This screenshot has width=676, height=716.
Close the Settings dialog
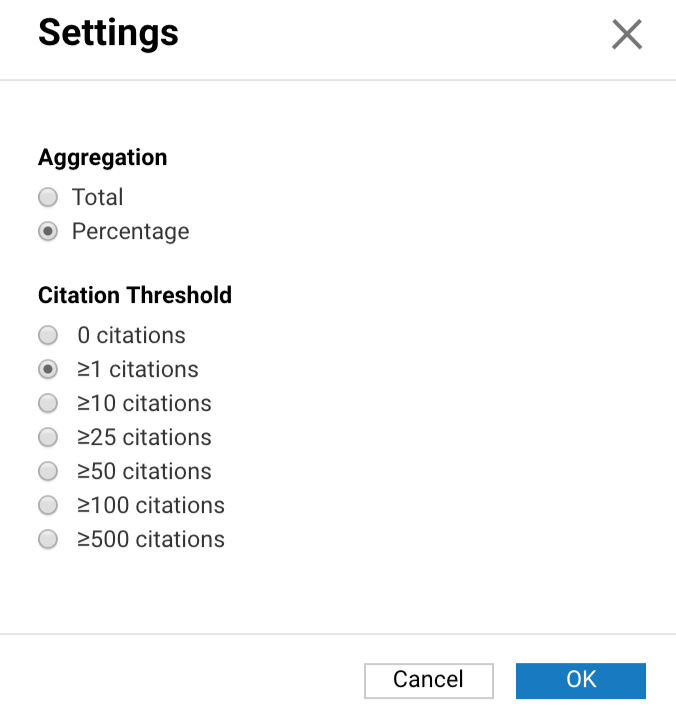coord(627,35)
